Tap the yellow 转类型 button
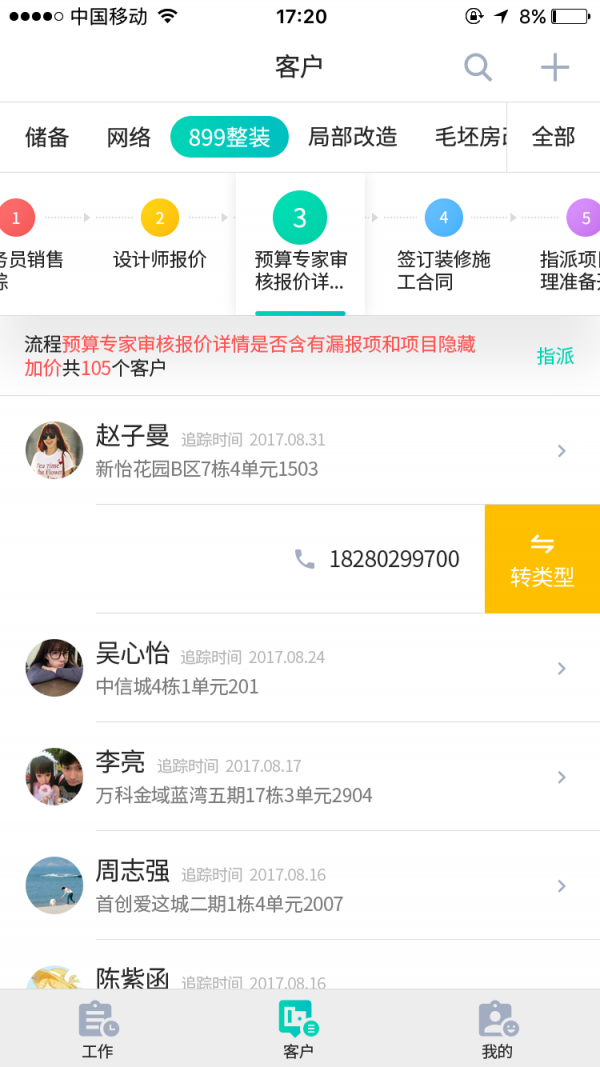Image resolution: width=600 pixels, height=1067 pixels. coord(542,559)
